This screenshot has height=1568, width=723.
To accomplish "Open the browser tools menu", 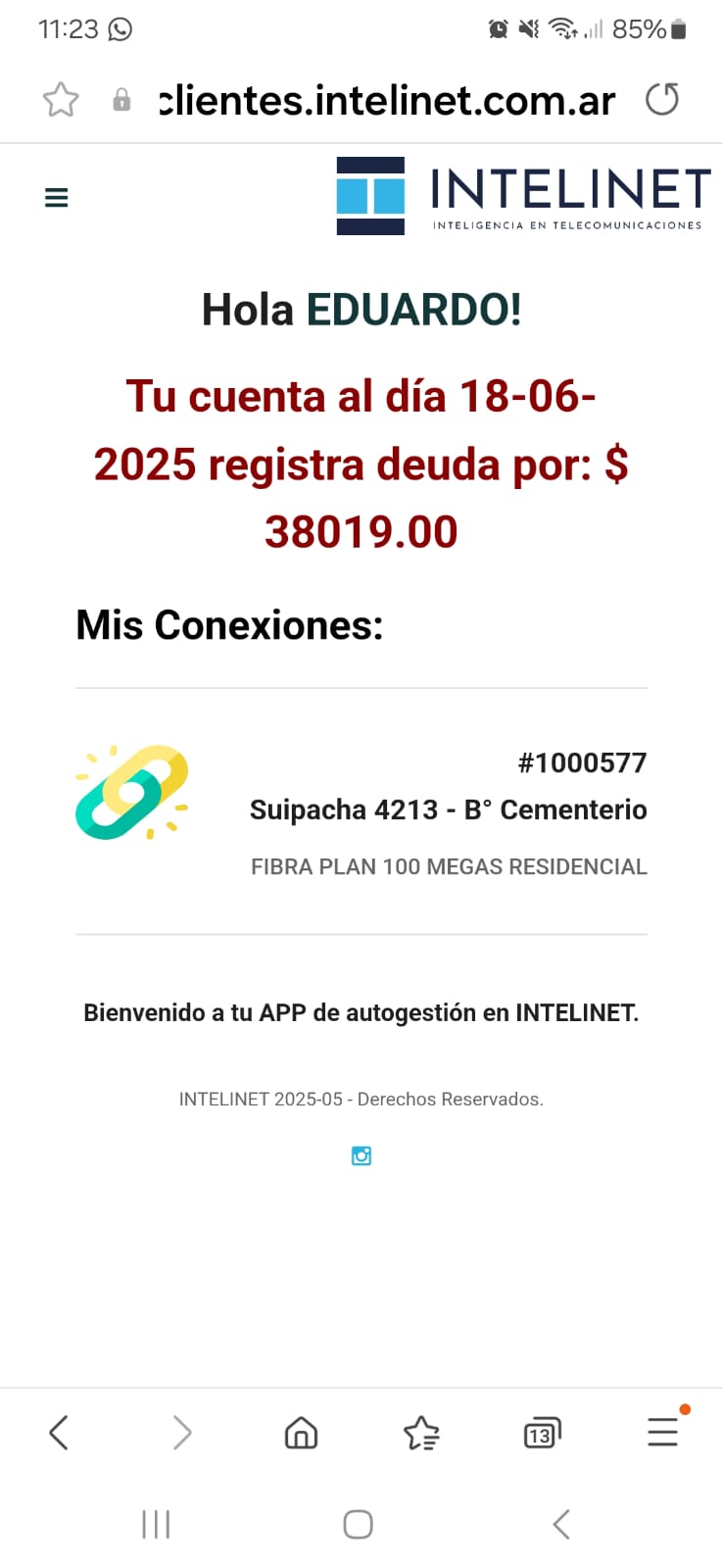I will 663,1433.
